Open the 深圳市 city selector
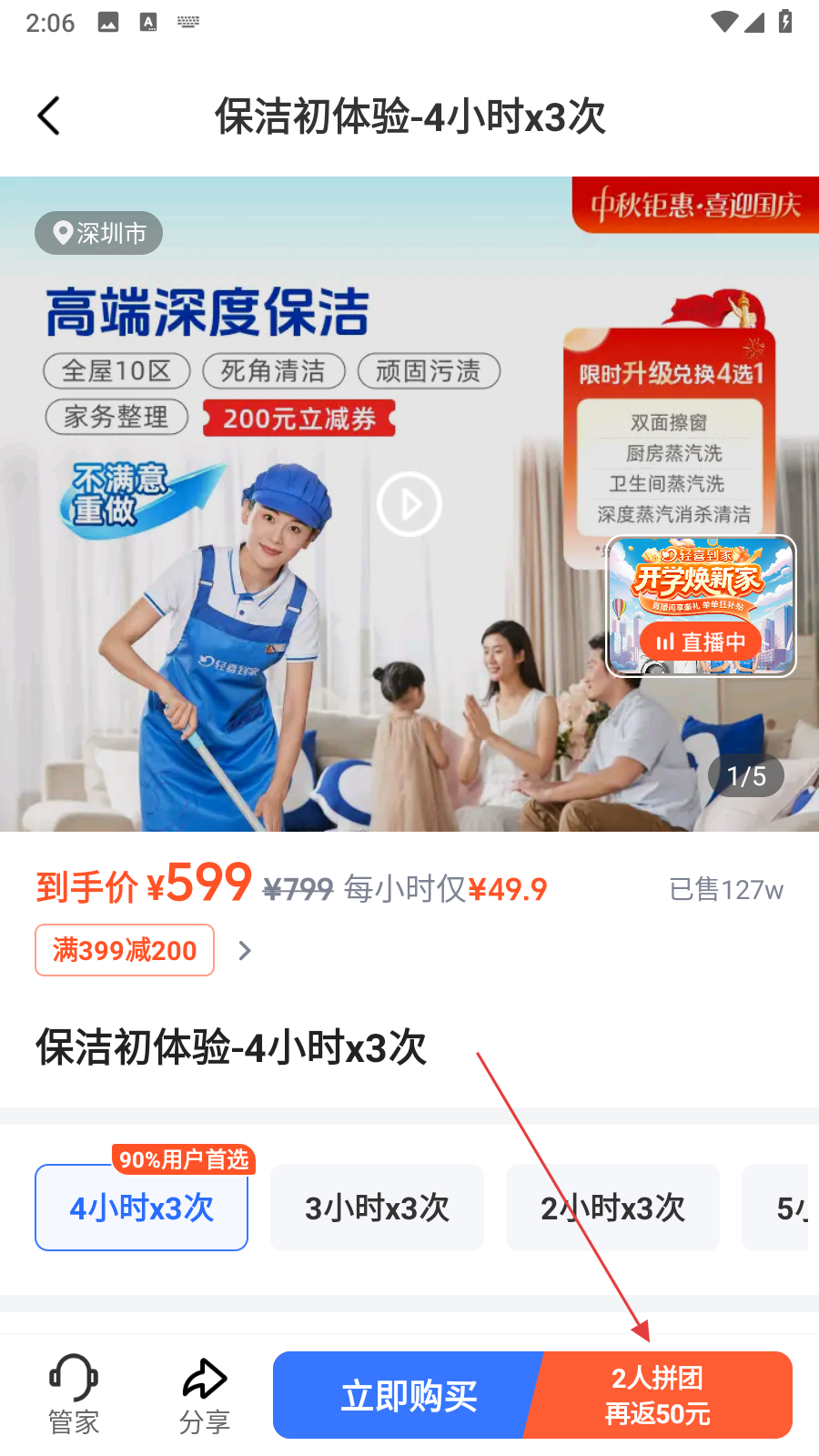This screenshot has width=819, height=1456. [x=99, y=234]
